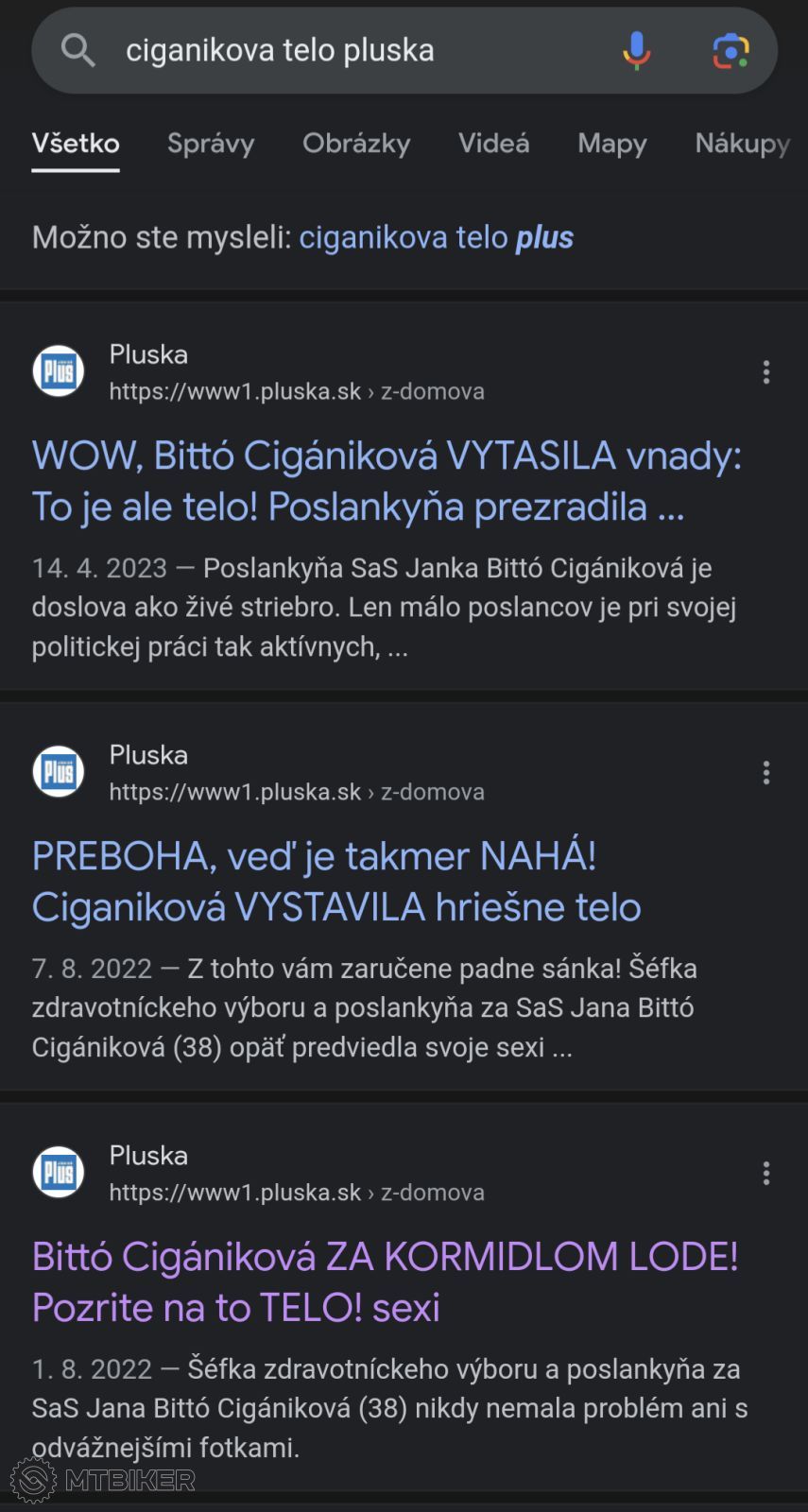The height and width of the screenshot is (1512, 808).
Task: Open the suggested 'ciganikova telo plus' correction
Action: pyautogui.click(x=437, y=237)
